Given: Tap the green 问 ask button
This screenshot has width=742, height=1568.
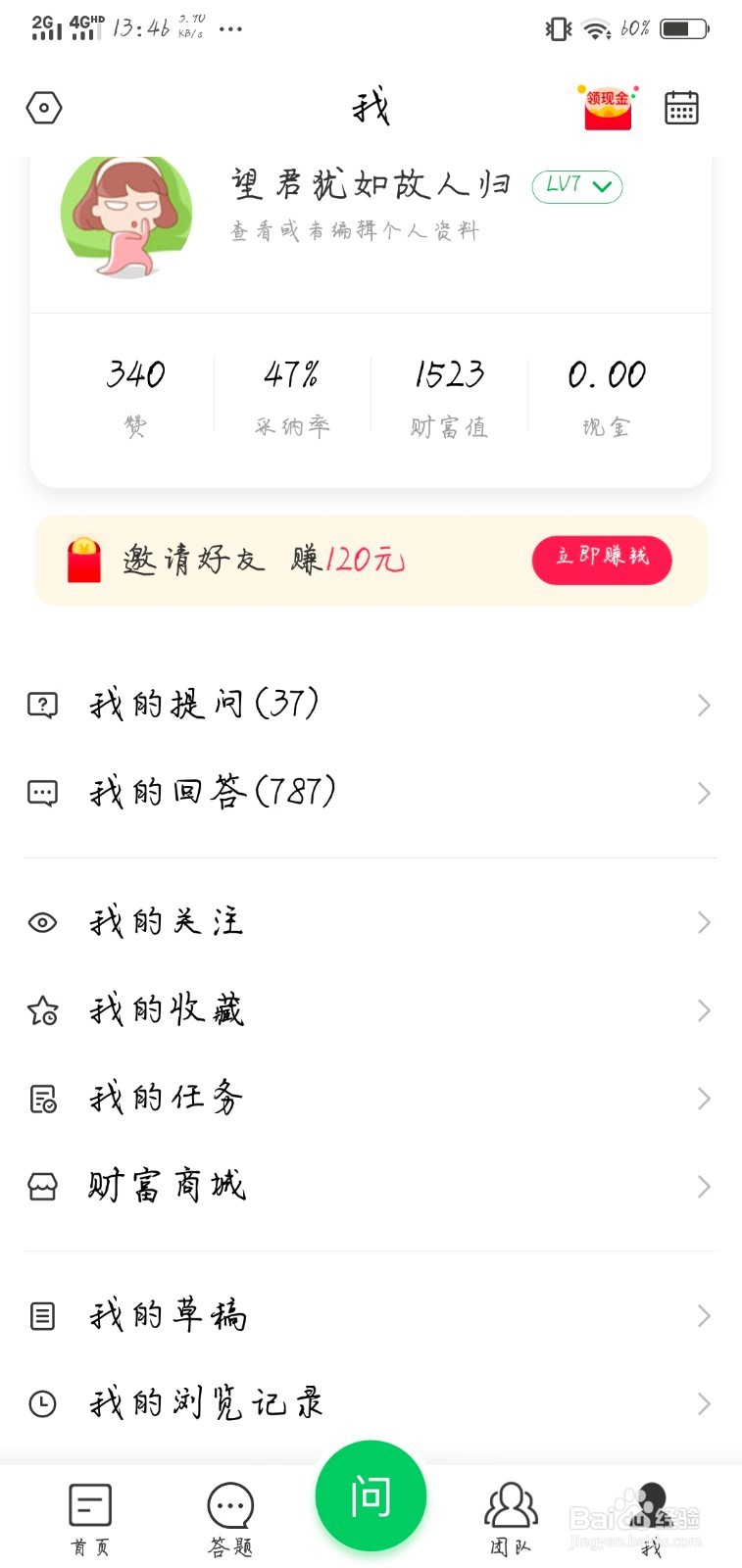Looking at the screenshot, I should pos(371,1496).
